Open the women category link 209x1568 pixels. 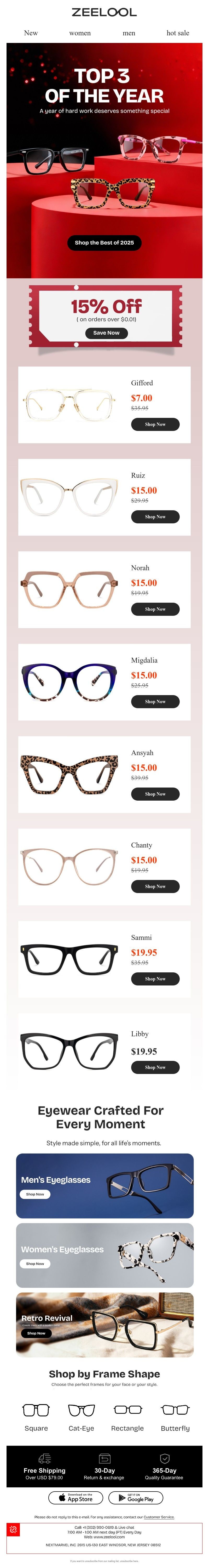[x=80, y=33]
